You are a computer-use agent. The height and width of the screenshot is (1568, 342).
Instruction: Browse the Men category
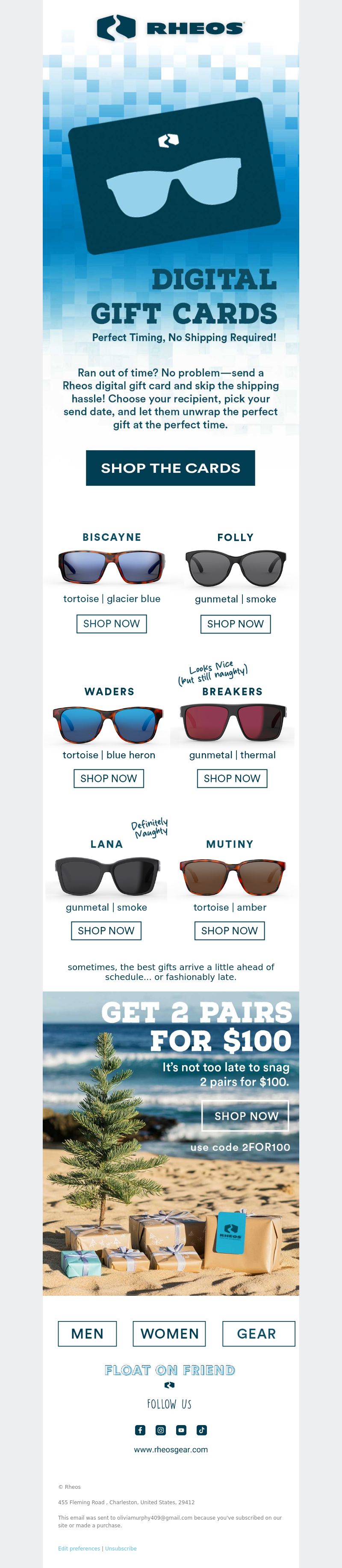point(87,1333)
